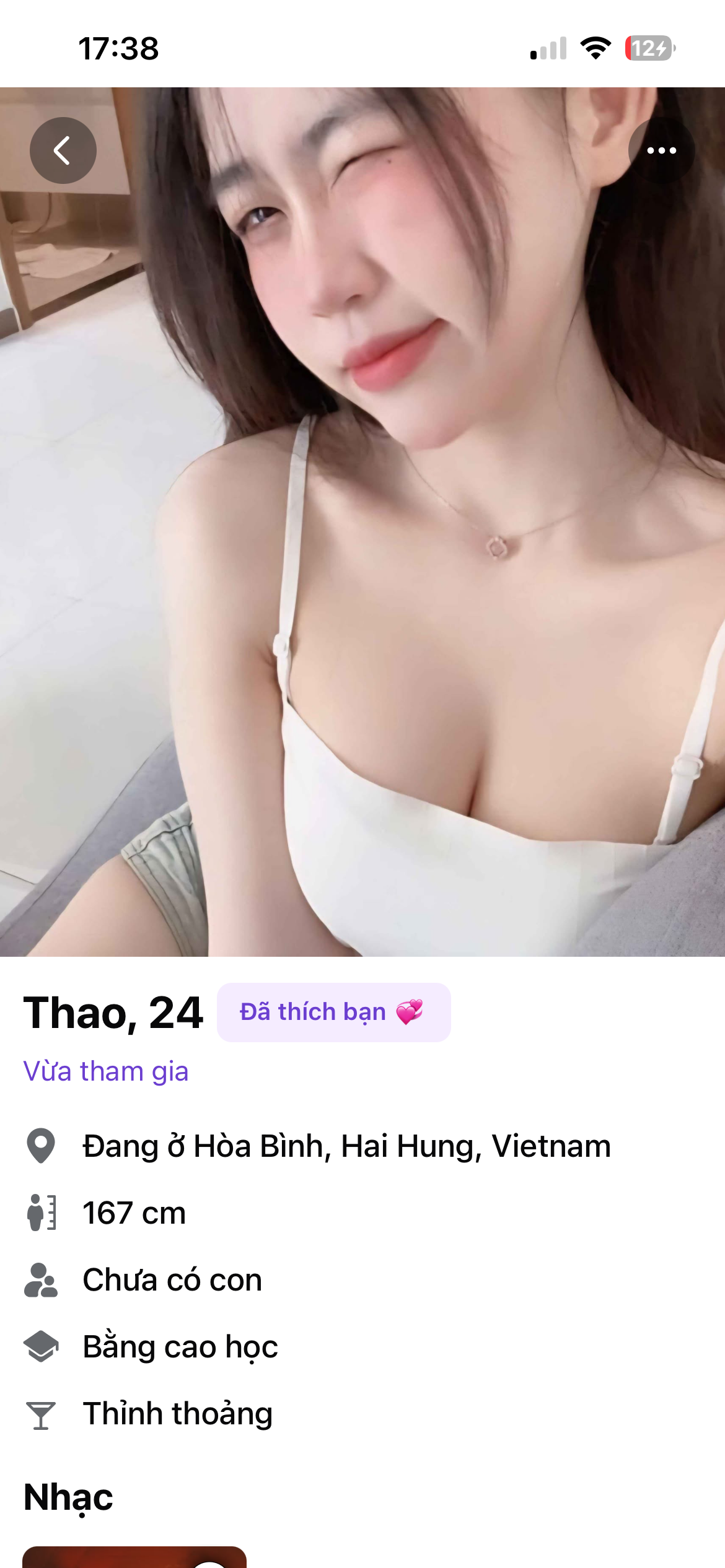The width and height of the screenshot is (725, 1568).
Task: Go back using the arrow button
Action: coord(63,150)
